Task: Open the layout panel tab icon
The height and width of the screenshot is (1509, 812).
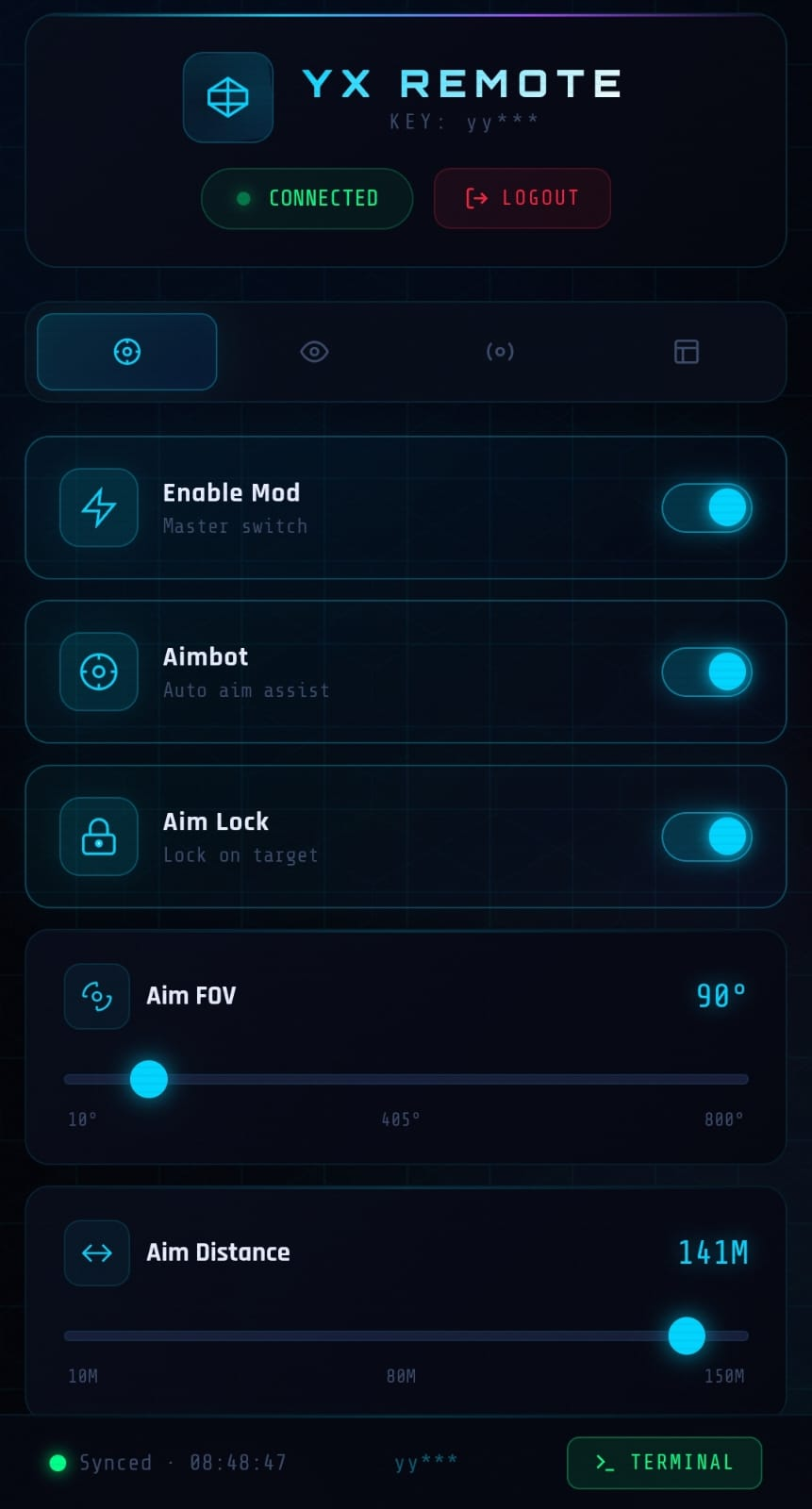Action: click(687, 352)
